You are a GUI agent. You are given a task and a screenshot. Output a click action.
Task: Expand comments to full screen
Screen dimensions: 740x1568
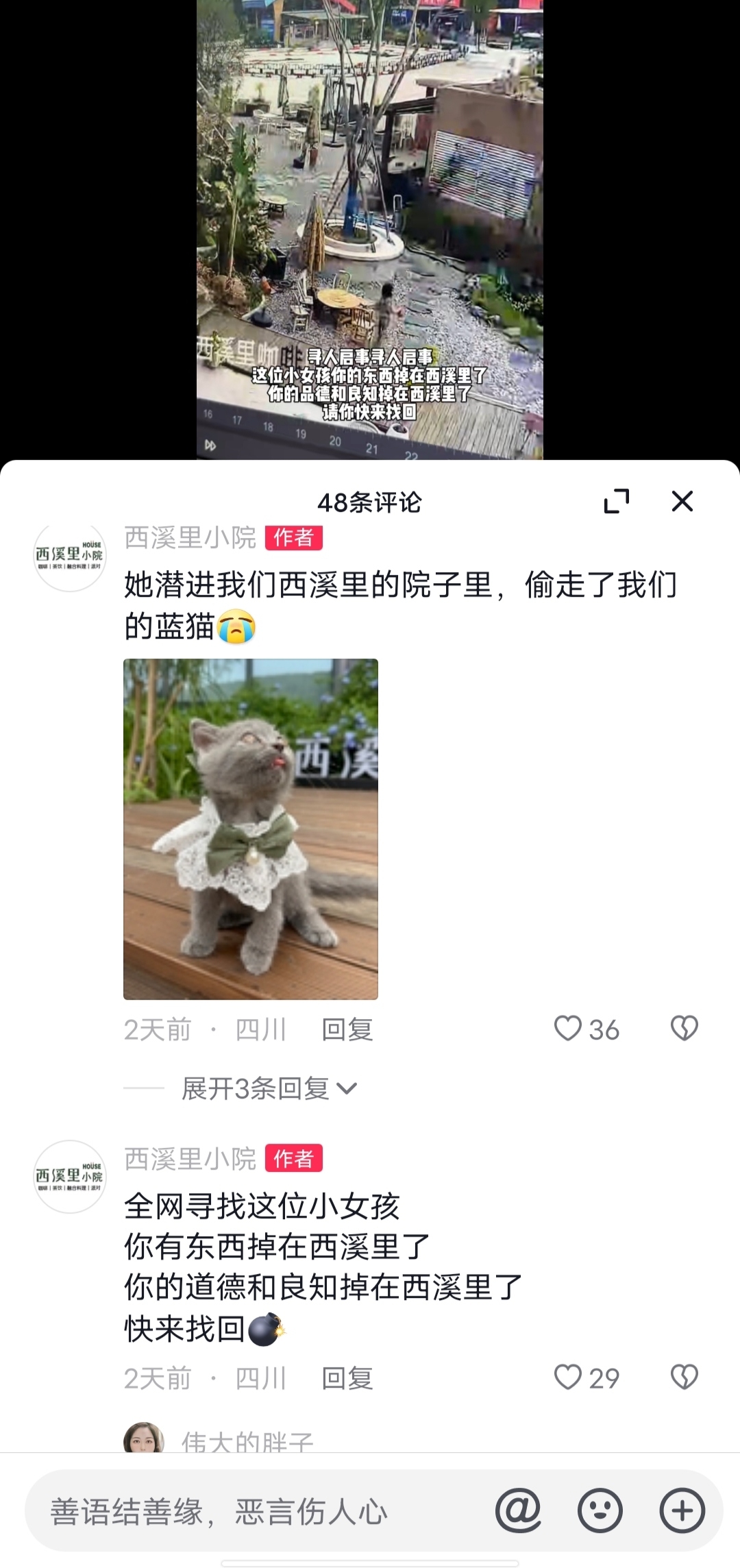pyautogui.click(x=616, y=501)
